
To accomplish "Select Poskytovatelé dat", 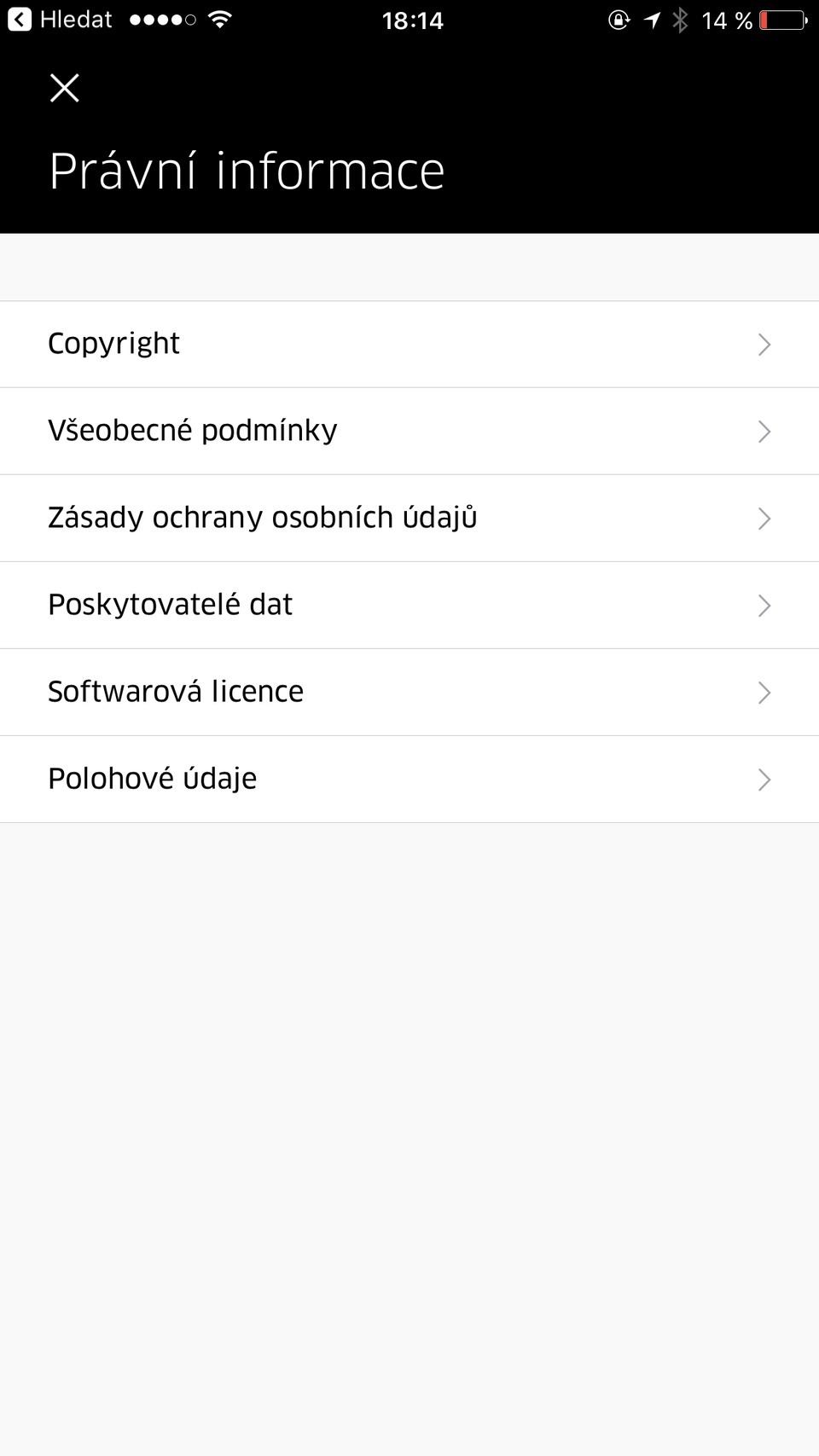I will [x=409, y=605].
